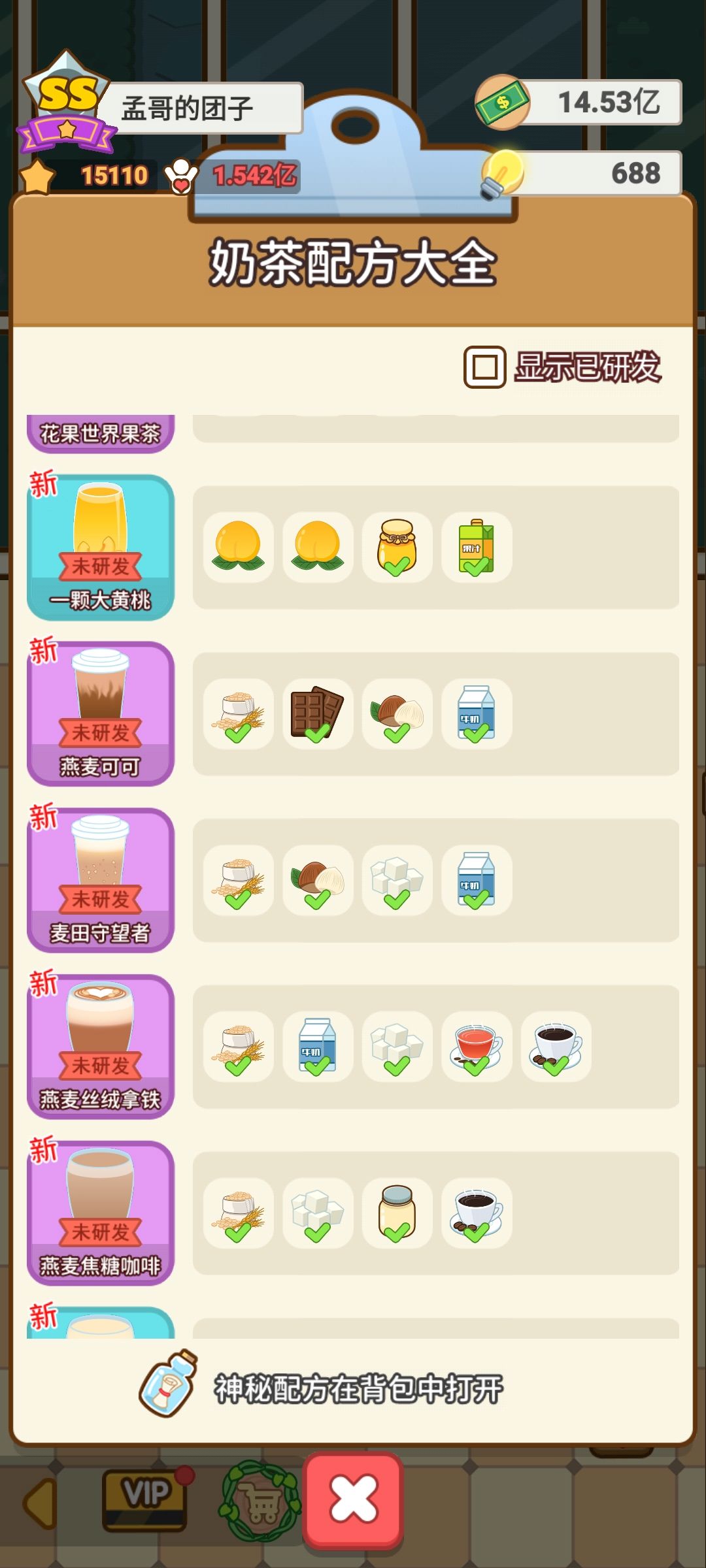Tap the juice box ingredient icon
Viewport: 706px width, 1568px height.
coord(475,549)
